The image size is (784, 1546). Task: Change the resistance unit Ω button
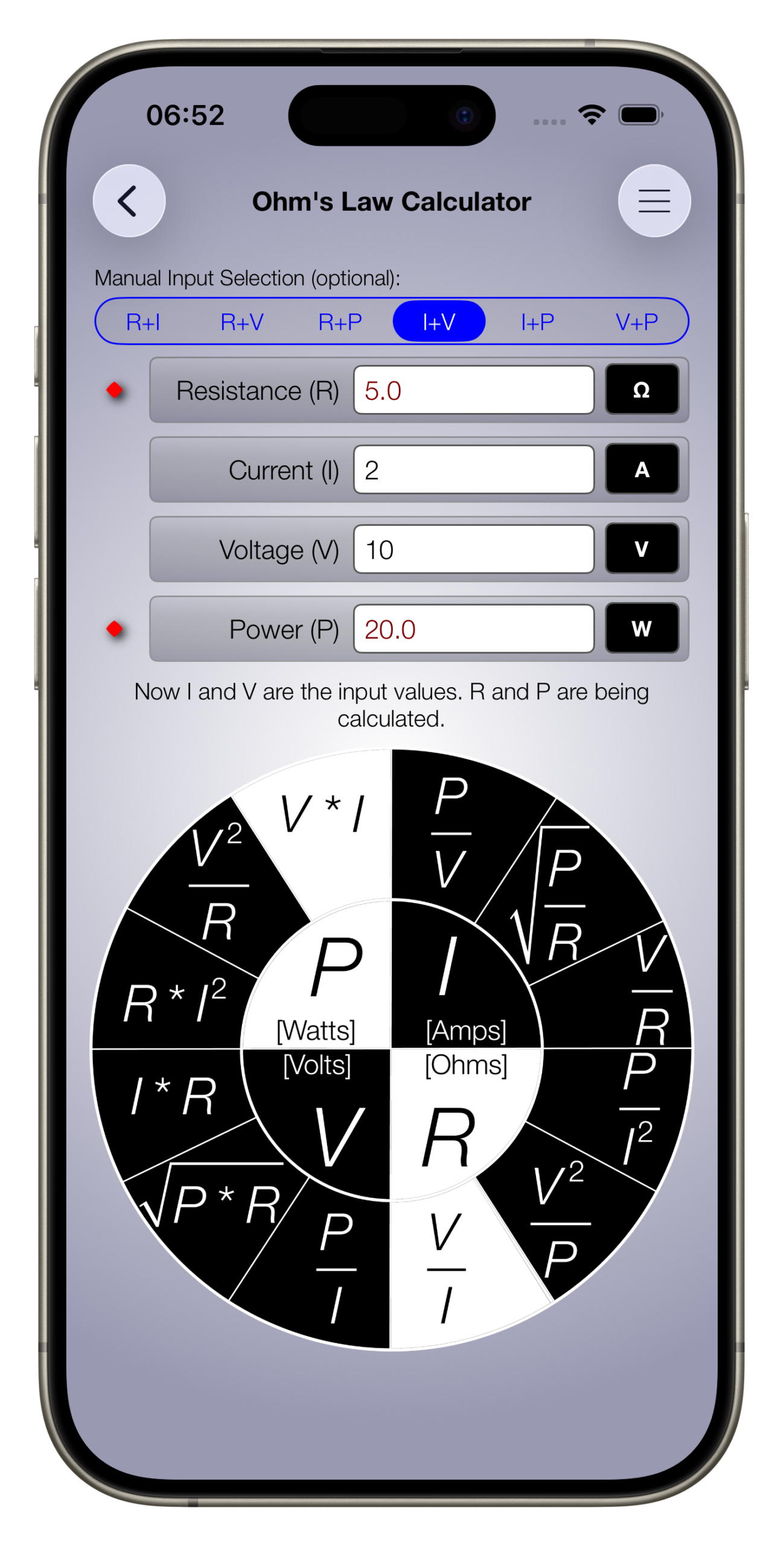click(x=642, y=390)
